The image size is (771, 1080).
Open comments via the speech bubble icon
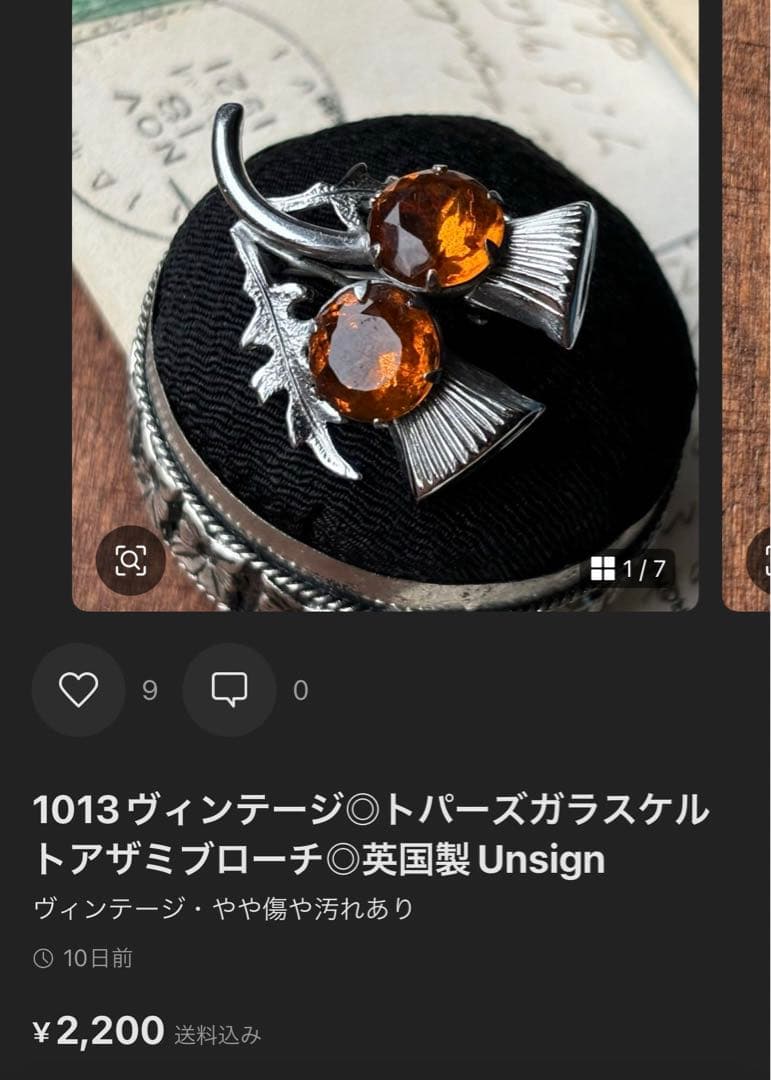(x=228, y=689)
